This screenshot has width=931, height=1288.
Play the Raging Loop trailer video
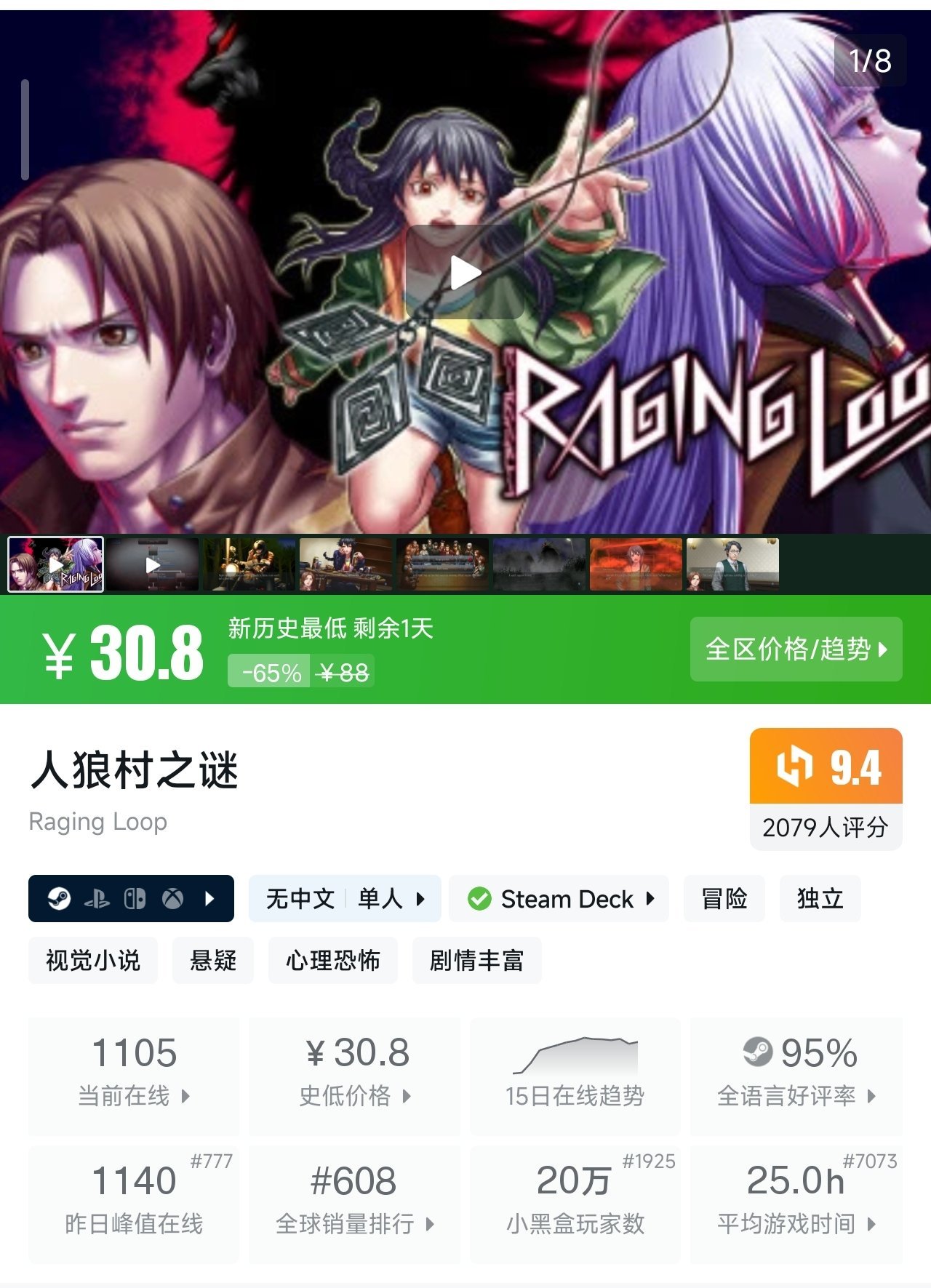(465, 273)
